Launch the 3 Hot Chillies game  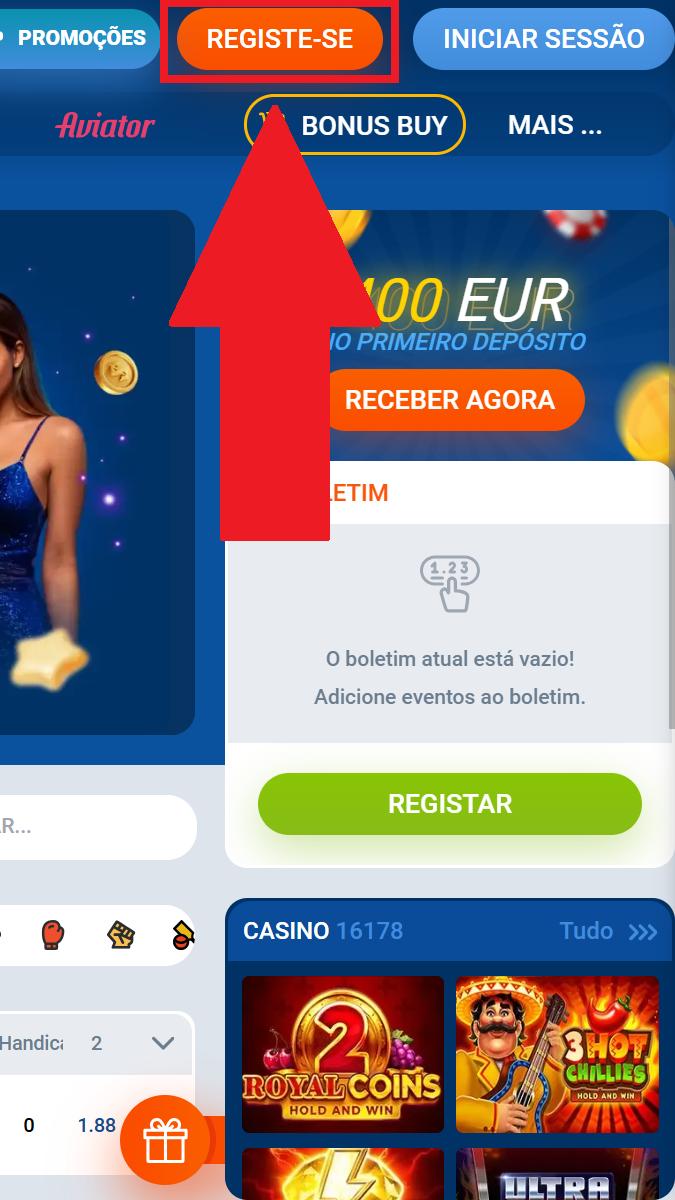tap(557, 1054)
